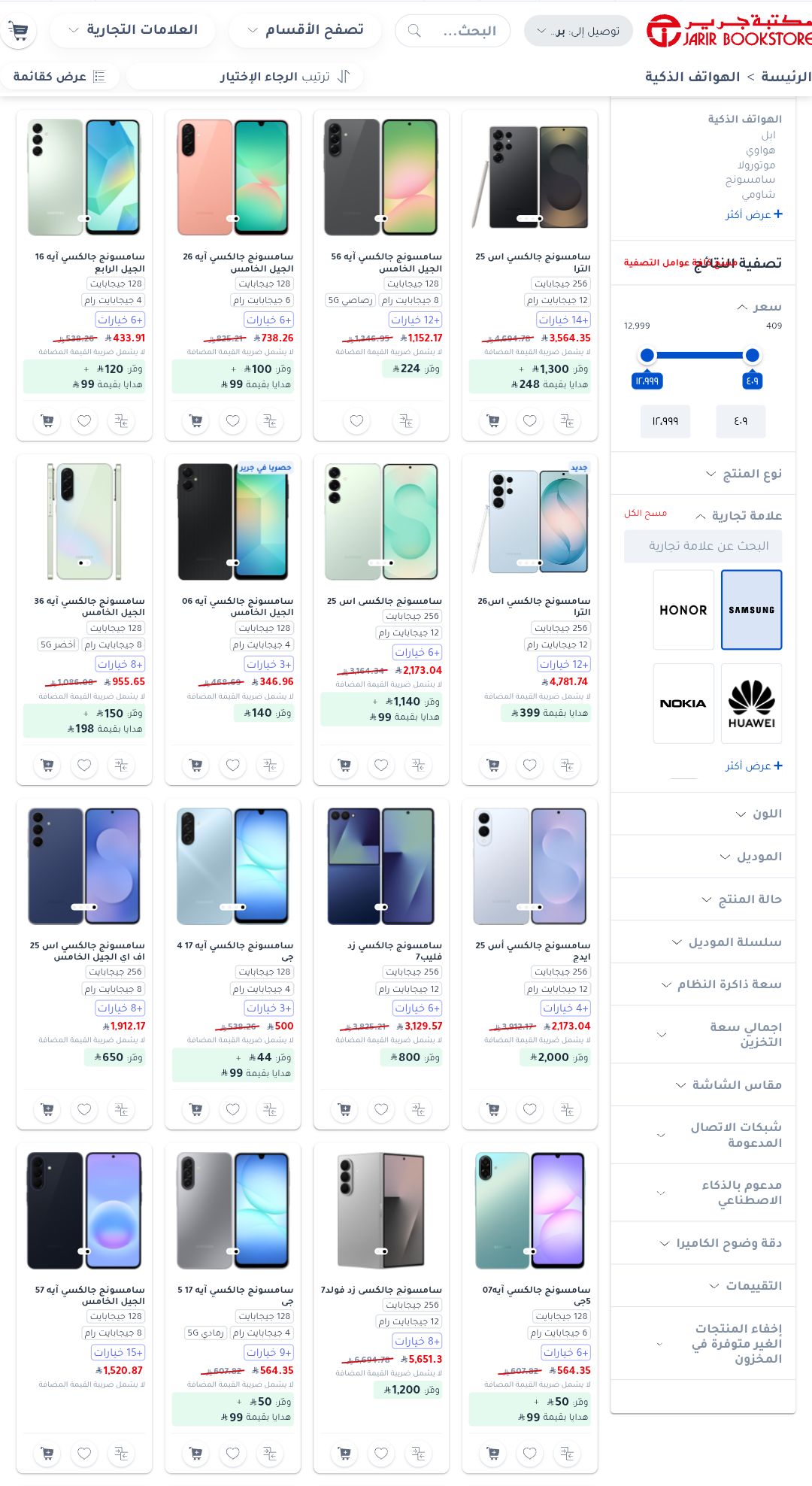Expand the اللون color filter
The width and height of the screenshot is (812, 1486).
tap(758, 814)
